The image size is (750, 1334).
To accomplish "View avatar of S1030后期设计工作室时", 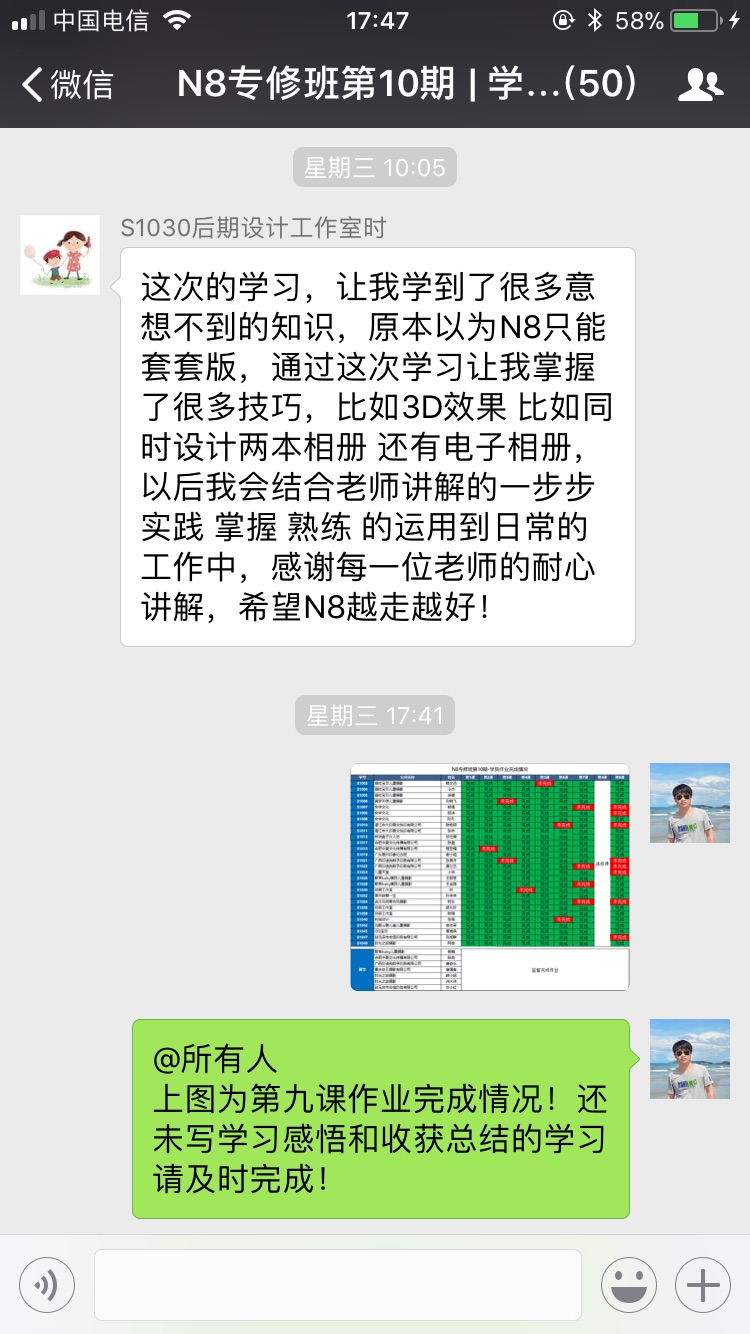I will tap(60, 255).
